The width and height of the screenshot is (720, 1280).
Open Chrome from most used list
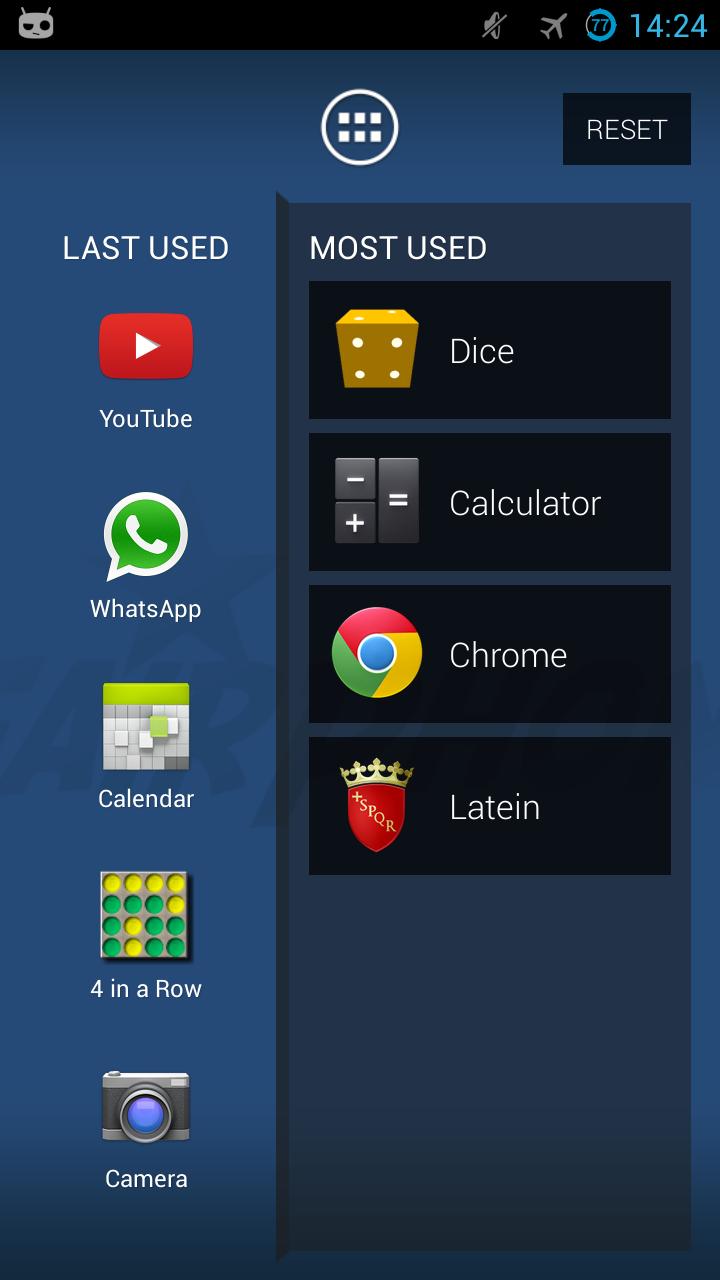pos(489,654)
